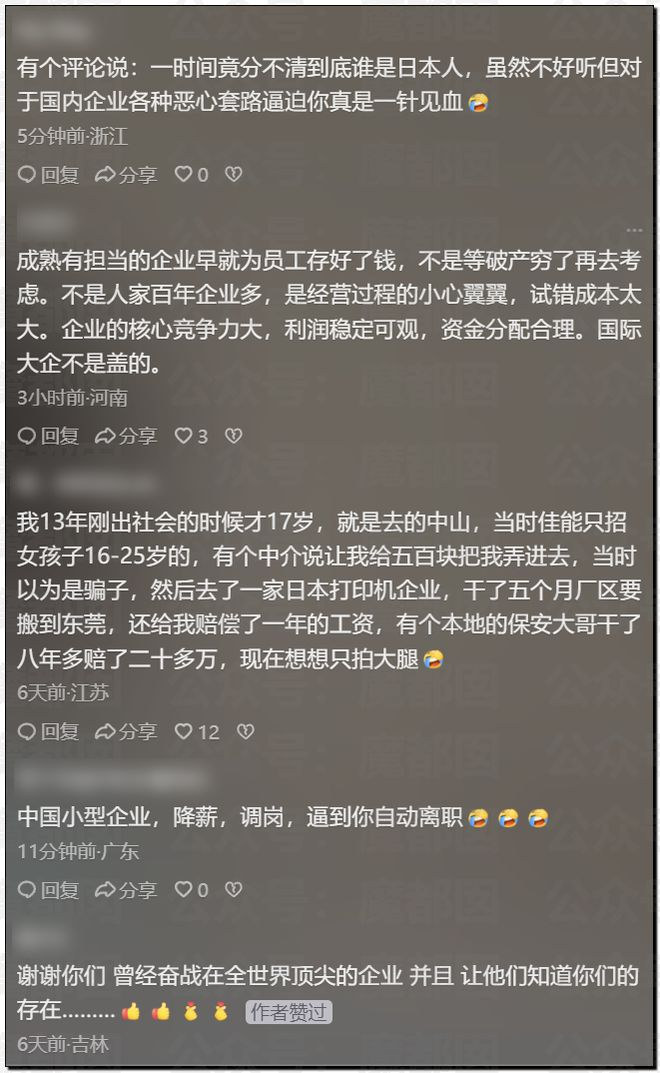Like the 江苏 comment with 12 likes
The height and width of the screenshot is (1073, 660).
(196, 732)
